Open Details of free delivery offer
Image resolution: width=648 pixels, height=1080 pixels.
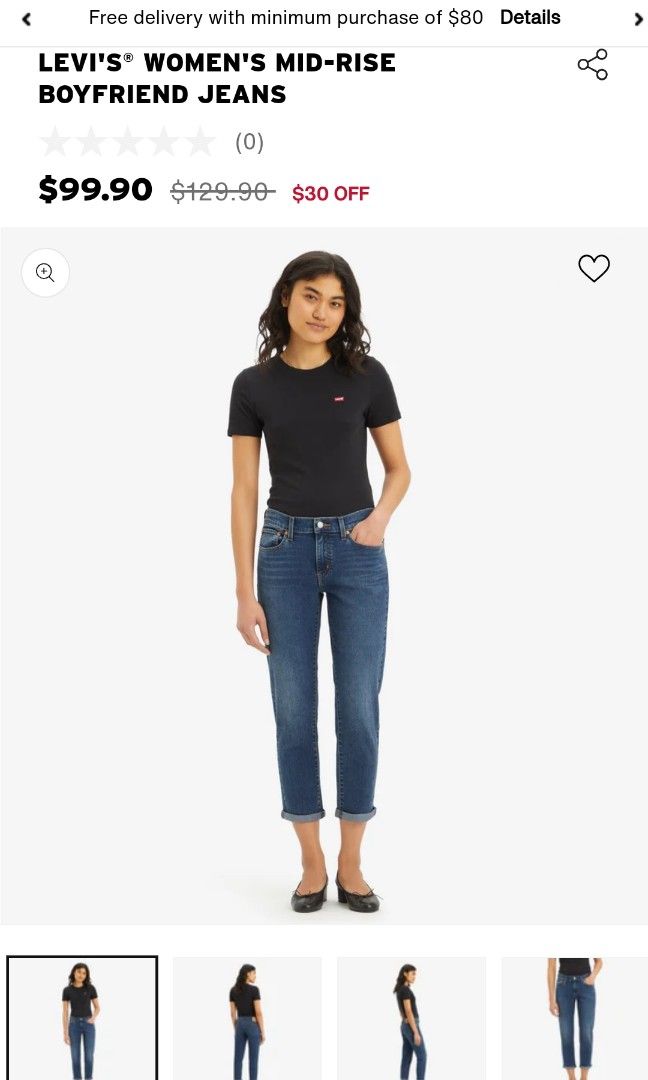pyautogui.click(x=530, y=18)
